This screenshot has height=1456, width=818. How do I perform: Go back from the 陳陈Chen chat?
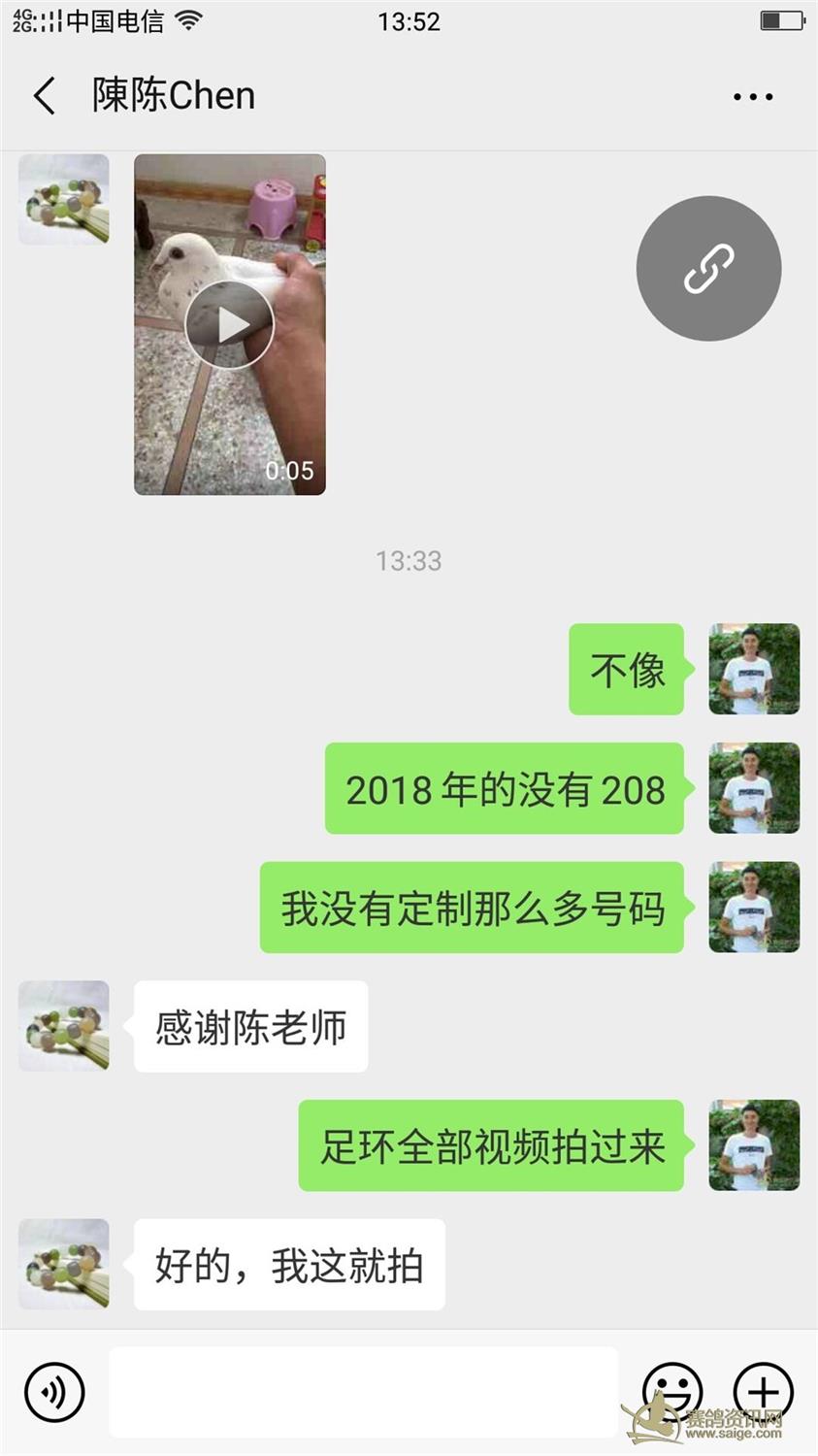click(45, 96)
